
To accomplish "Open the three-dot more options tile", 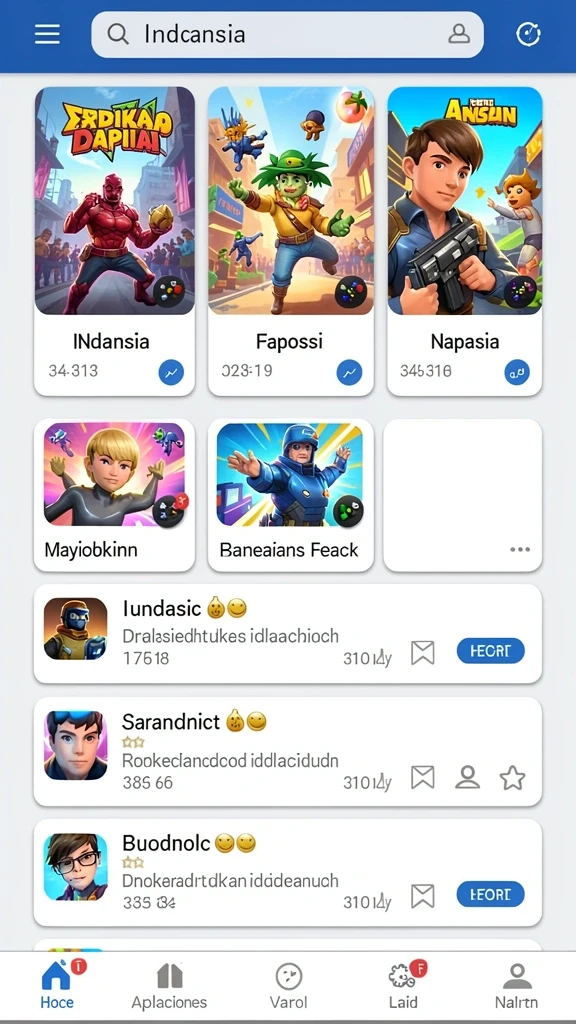I will point(462,495).
